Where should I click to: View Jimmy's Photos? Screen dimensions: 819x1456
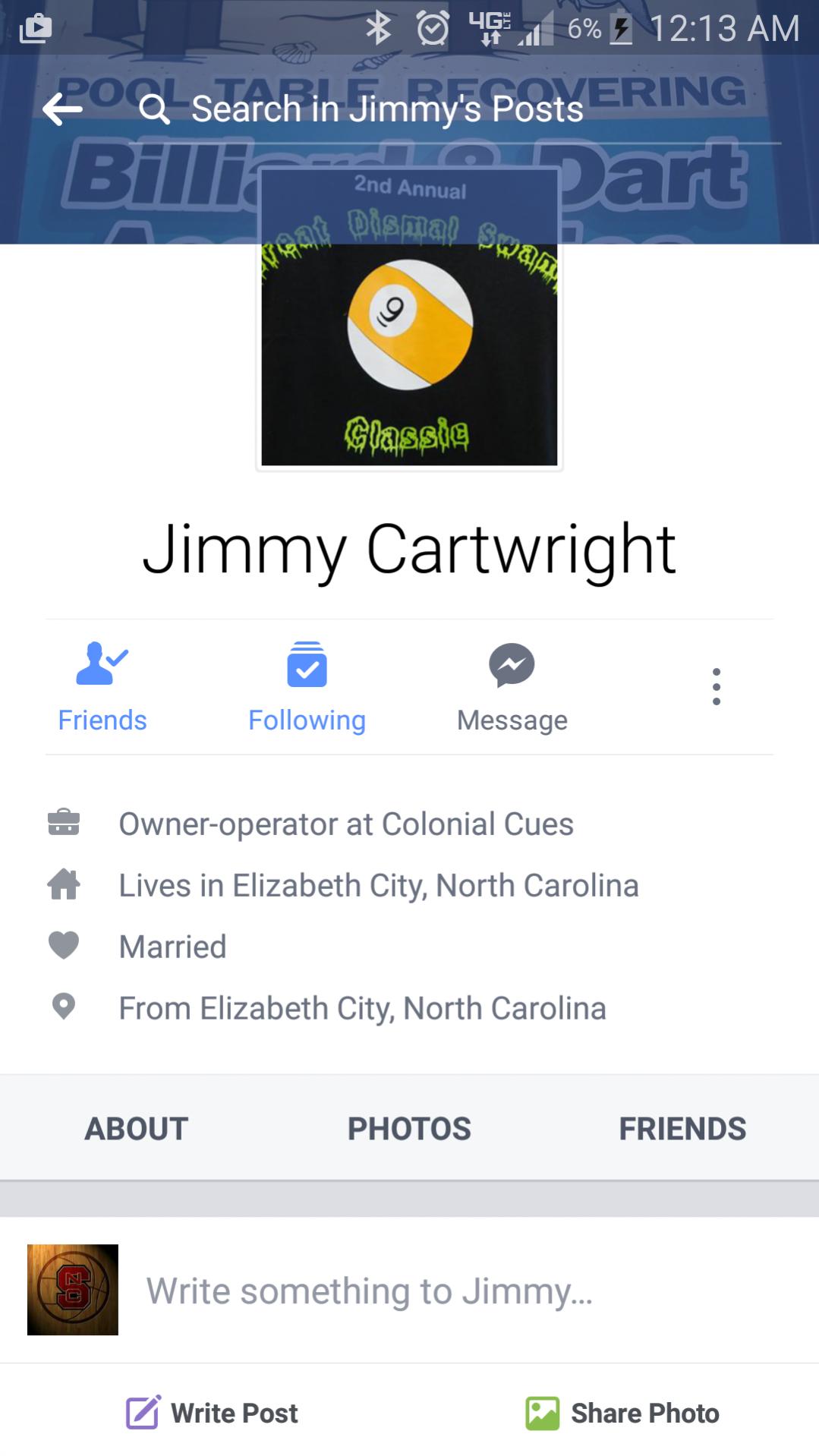pos(409,1128)
